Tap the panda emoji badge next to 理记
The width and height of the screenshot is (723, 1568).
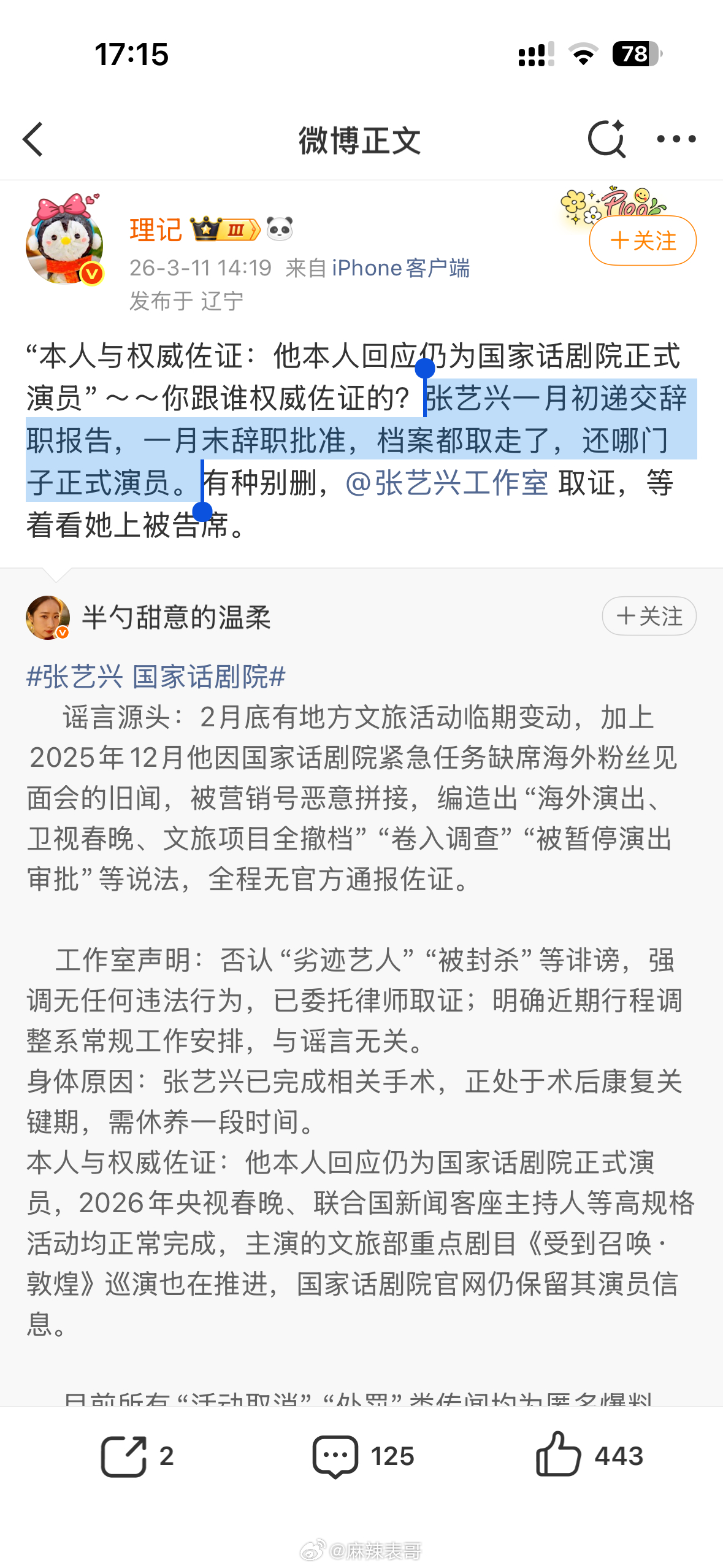point(279,228)
